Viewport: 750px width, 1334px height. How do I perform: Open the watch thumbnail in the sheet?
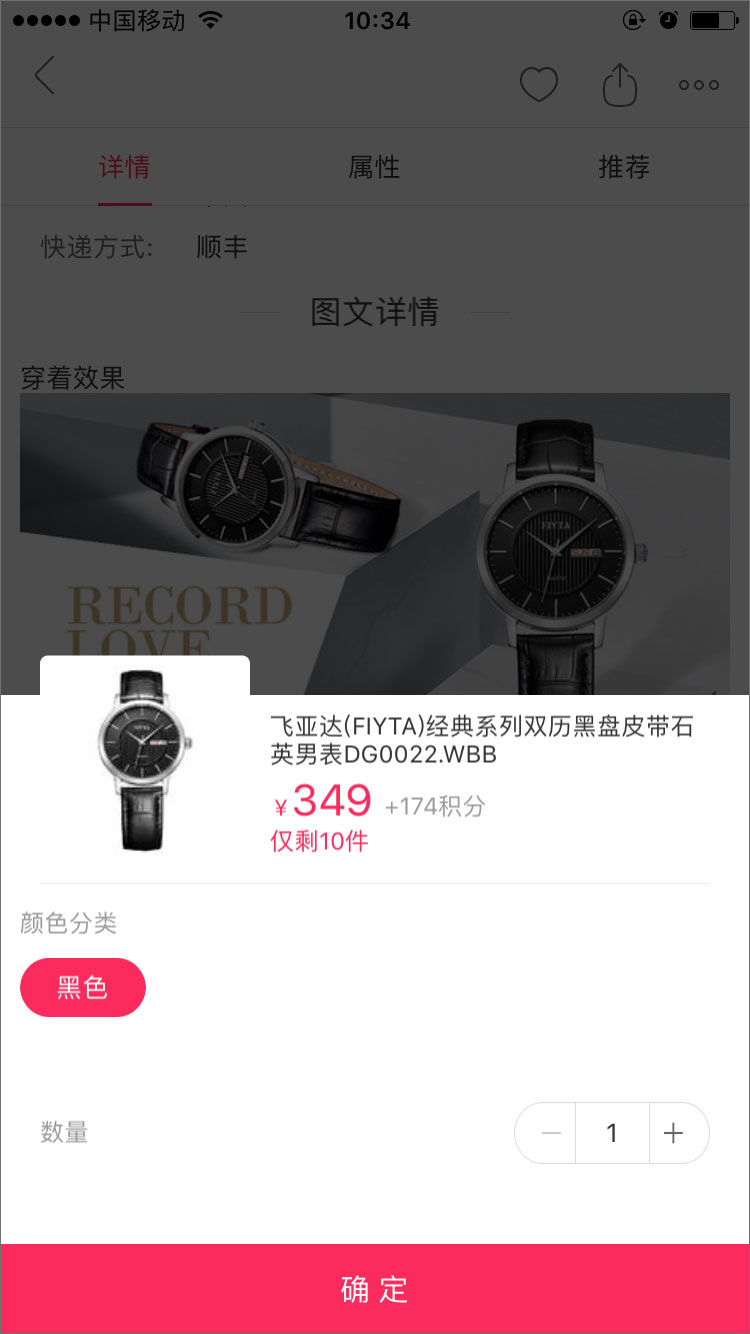coord(145,760)
